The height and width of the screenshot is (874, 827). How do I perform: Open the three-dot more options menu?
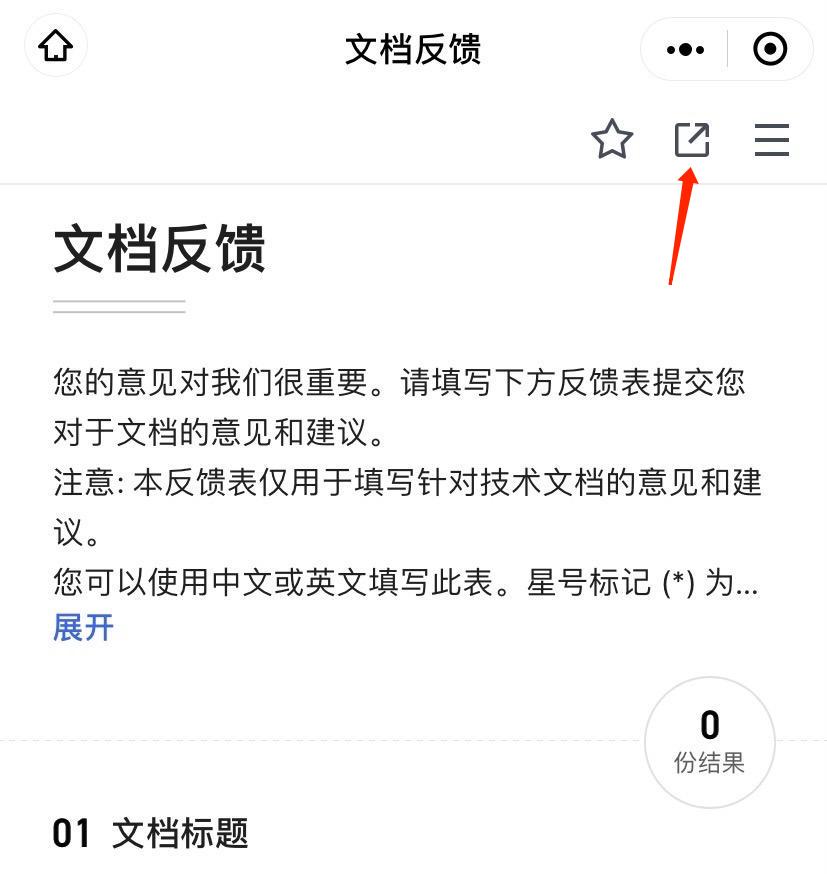coord(685,49)
